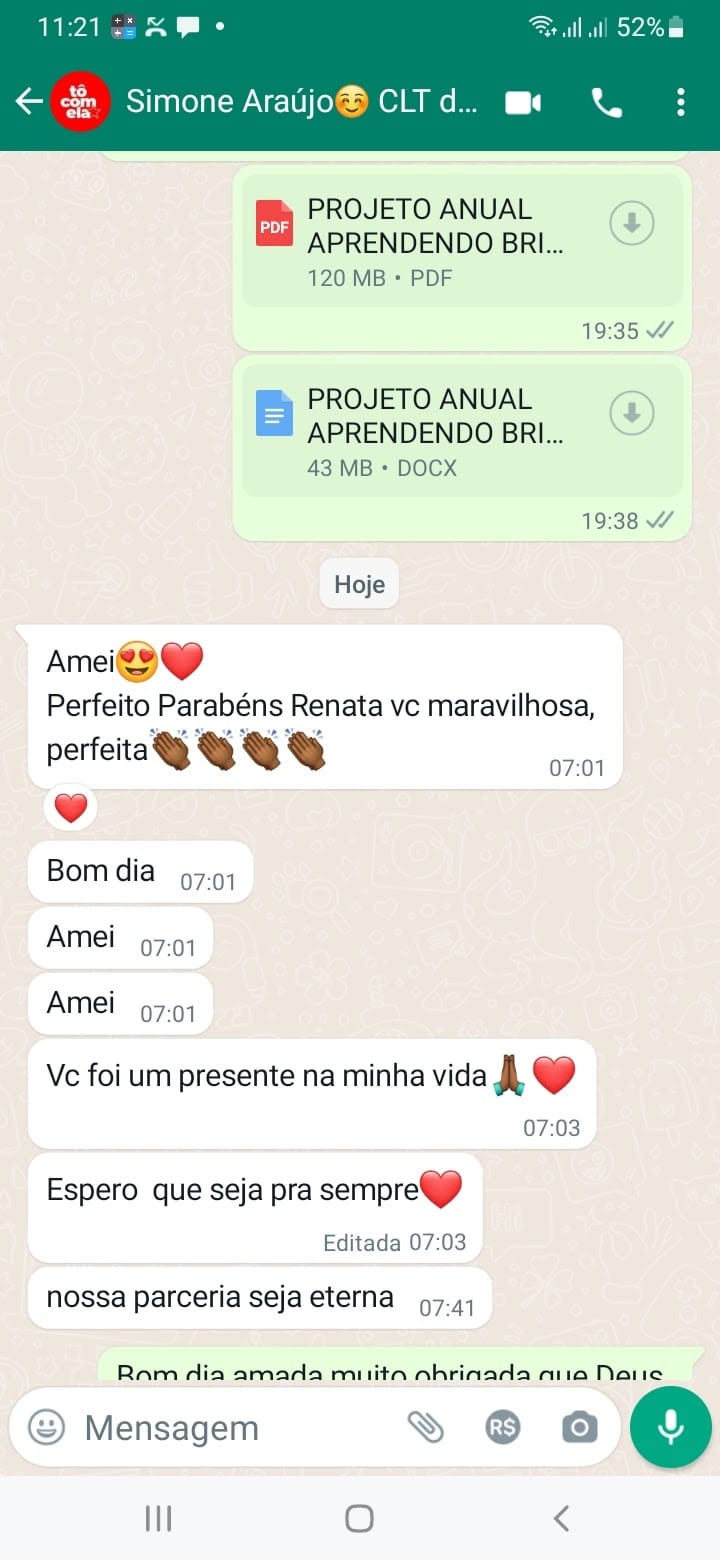Open Simone Araújo's contact info
This screenshot has width=720, height=1560.
(300, 102)
